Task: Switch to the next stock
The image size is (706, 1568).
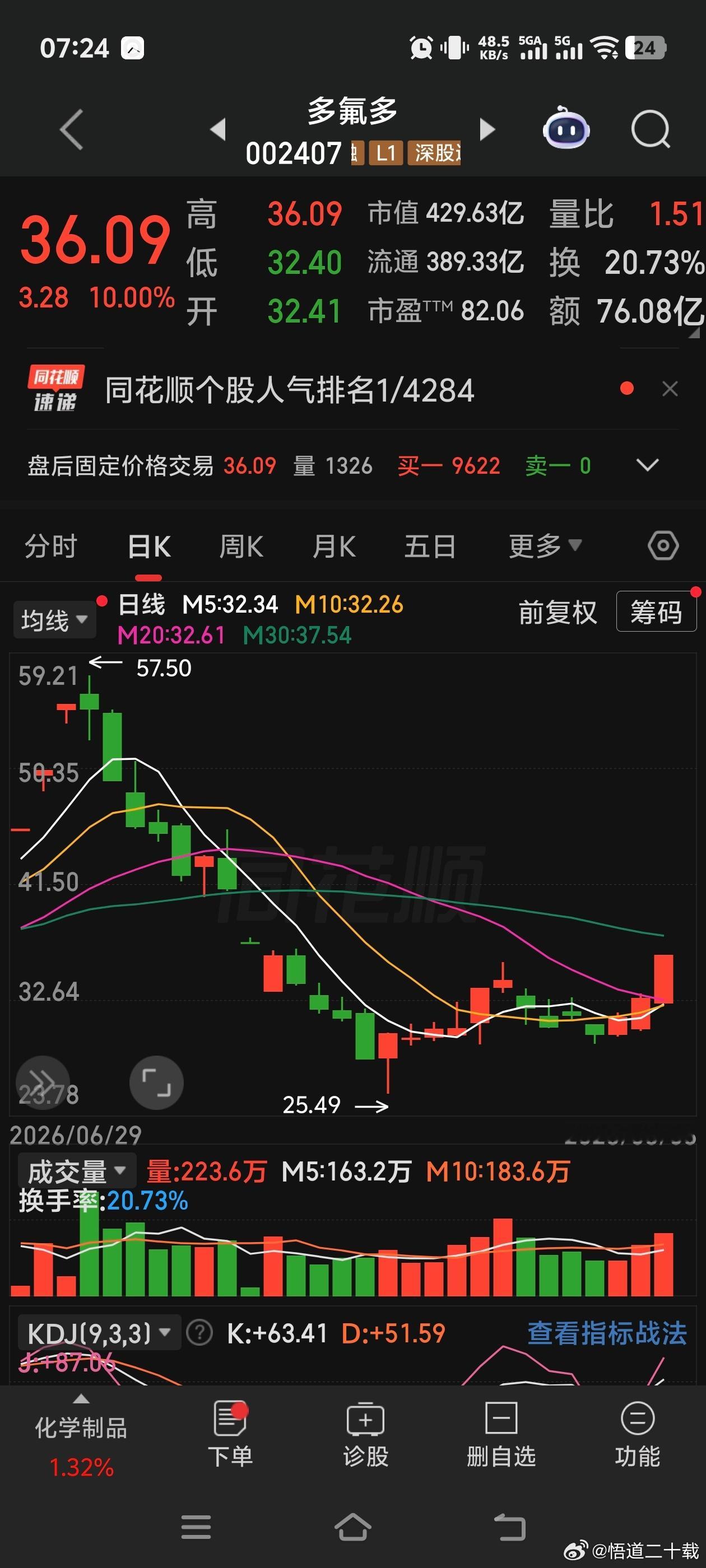Action: (487, 129)
